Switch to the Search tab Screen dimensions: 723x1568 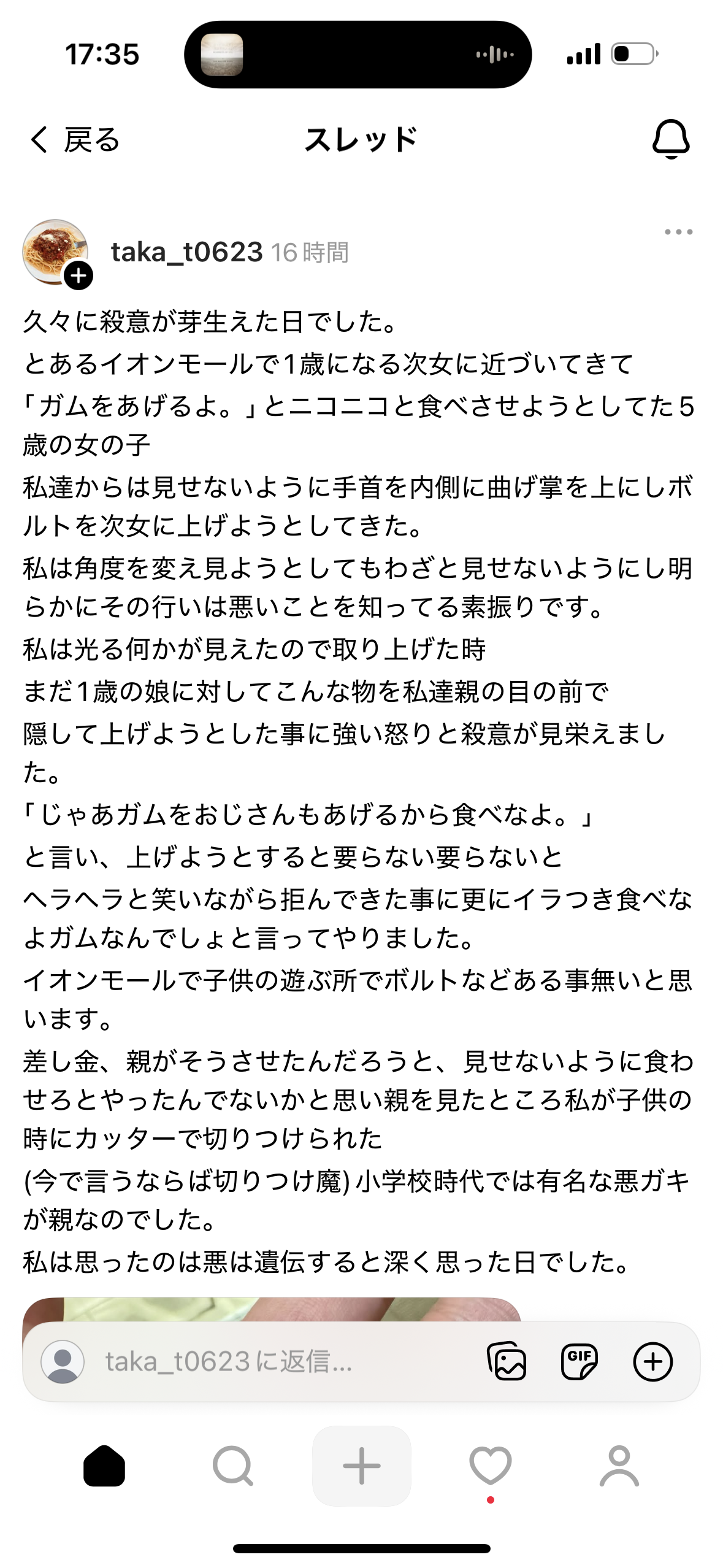click(x=232, y=1466)
